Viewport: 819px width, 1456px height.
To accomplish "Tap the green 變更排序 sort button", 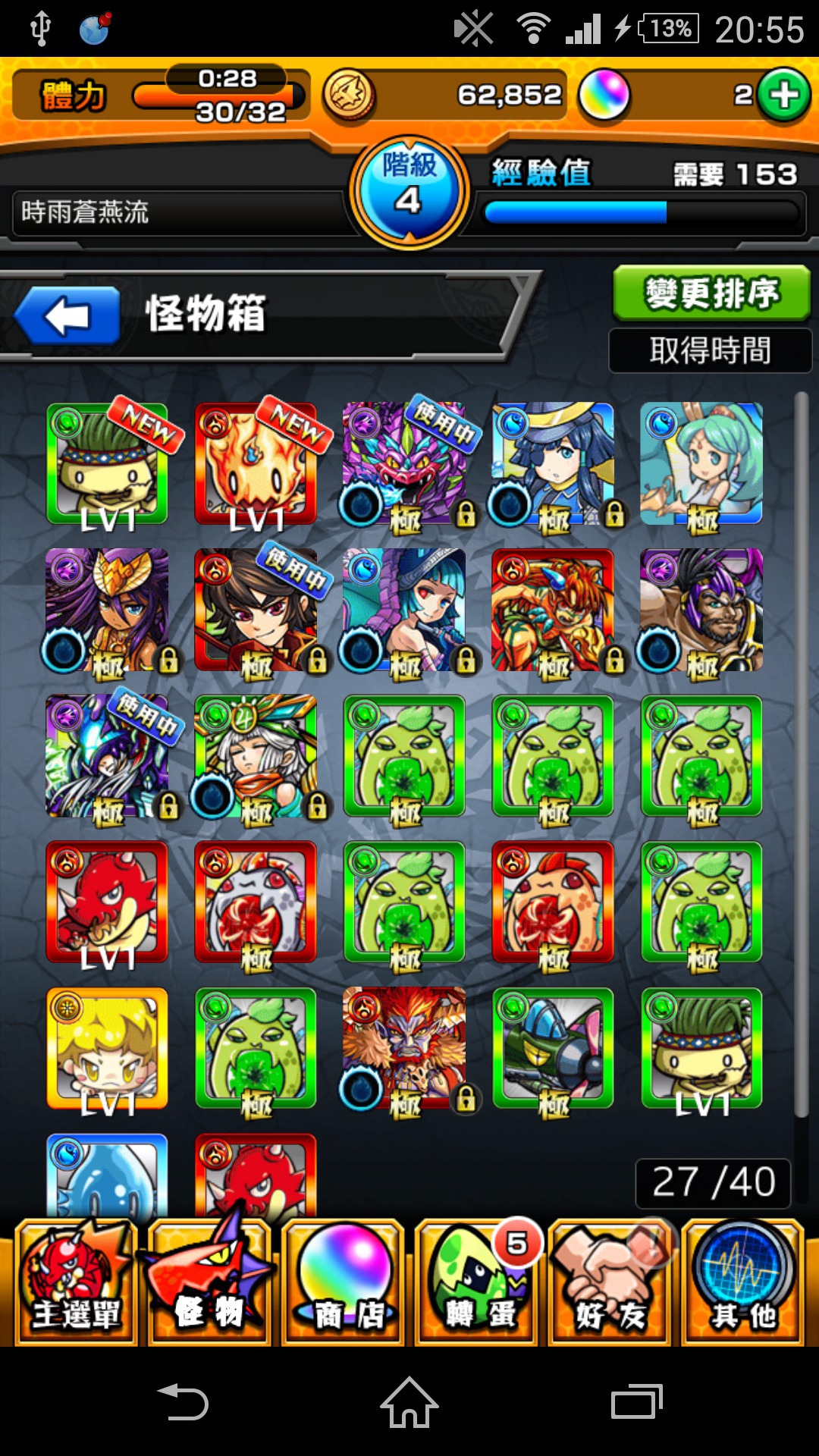I will [711, 293].
